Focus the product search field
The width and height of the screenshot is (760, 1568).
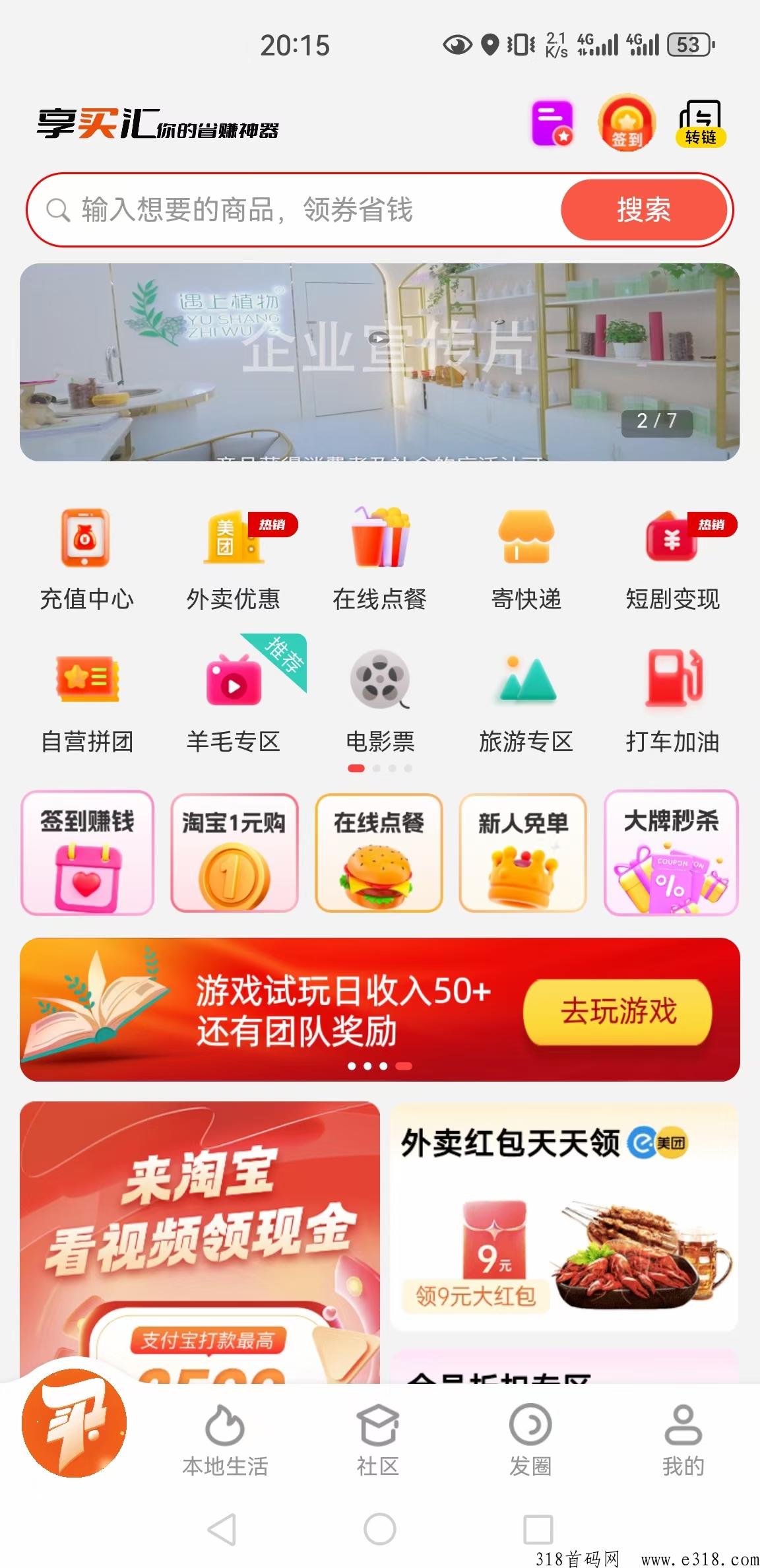(x=297, y=210)
